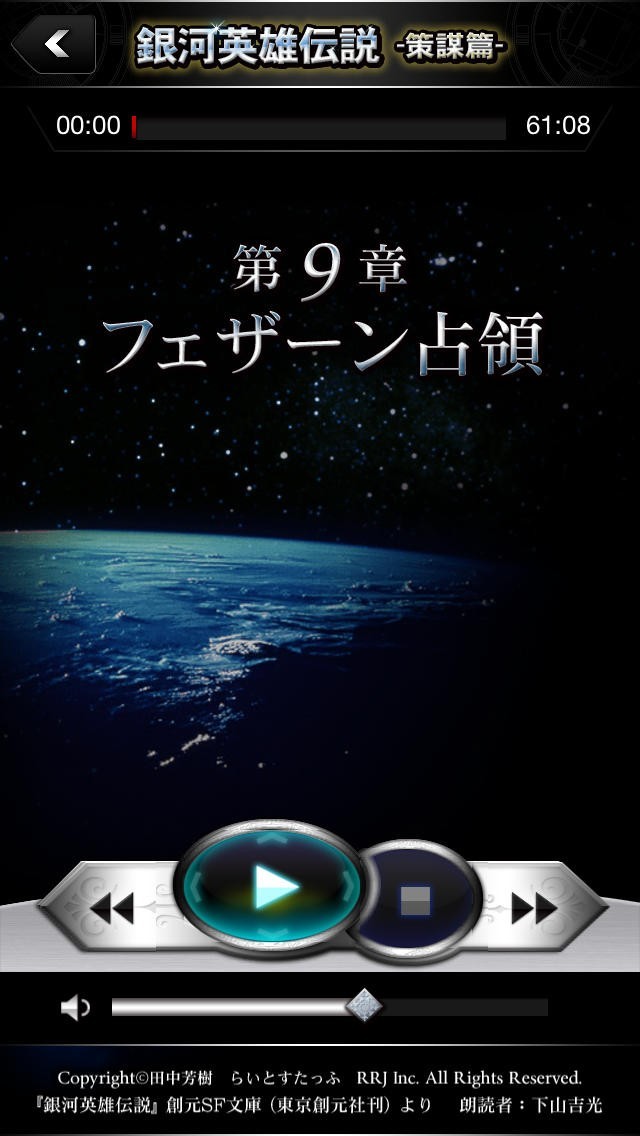Image resolution: width=640 pixels, height=1136 pixels.
Task: Start playback of chapter 9
Action: [273, 888]
